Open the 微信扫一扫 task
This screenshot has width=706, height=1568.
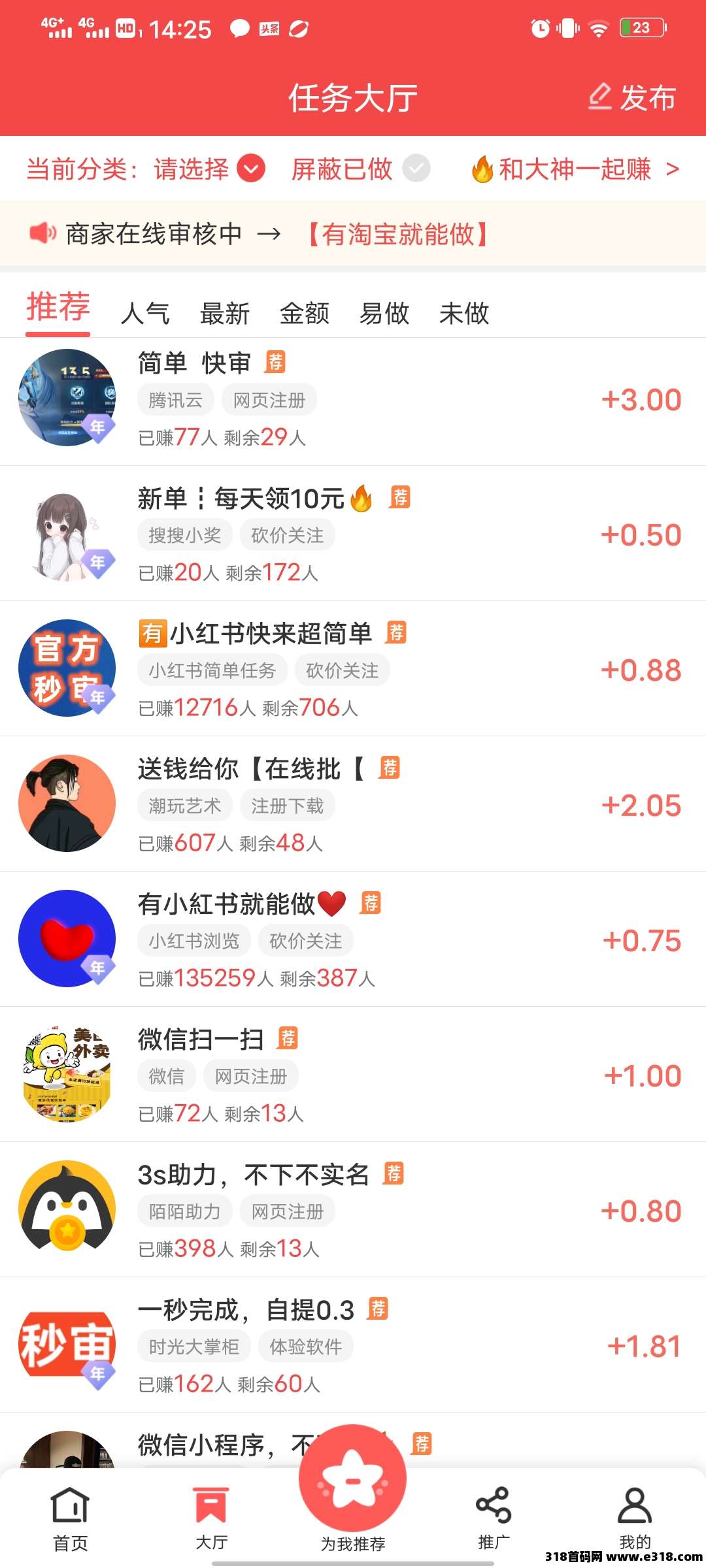(353, 1075)
